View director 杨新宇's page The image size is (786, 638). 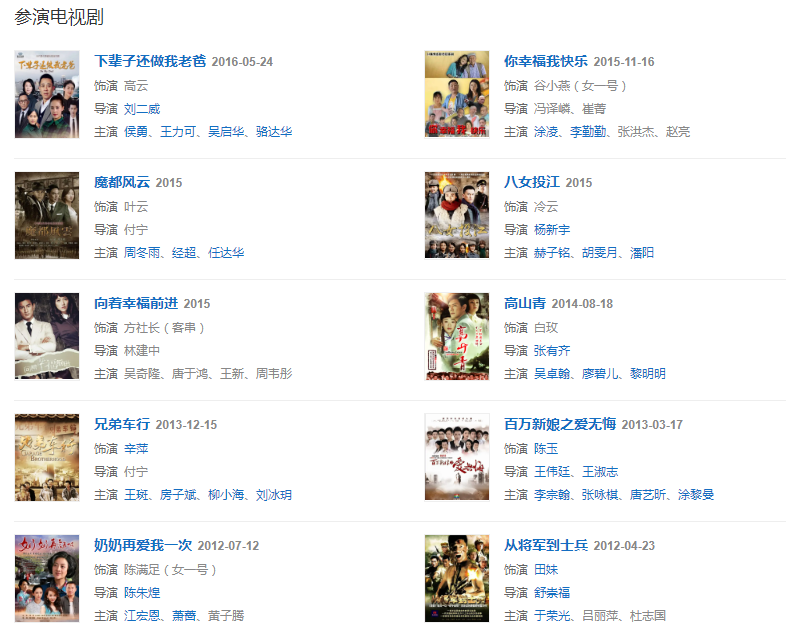coord(552,229)
